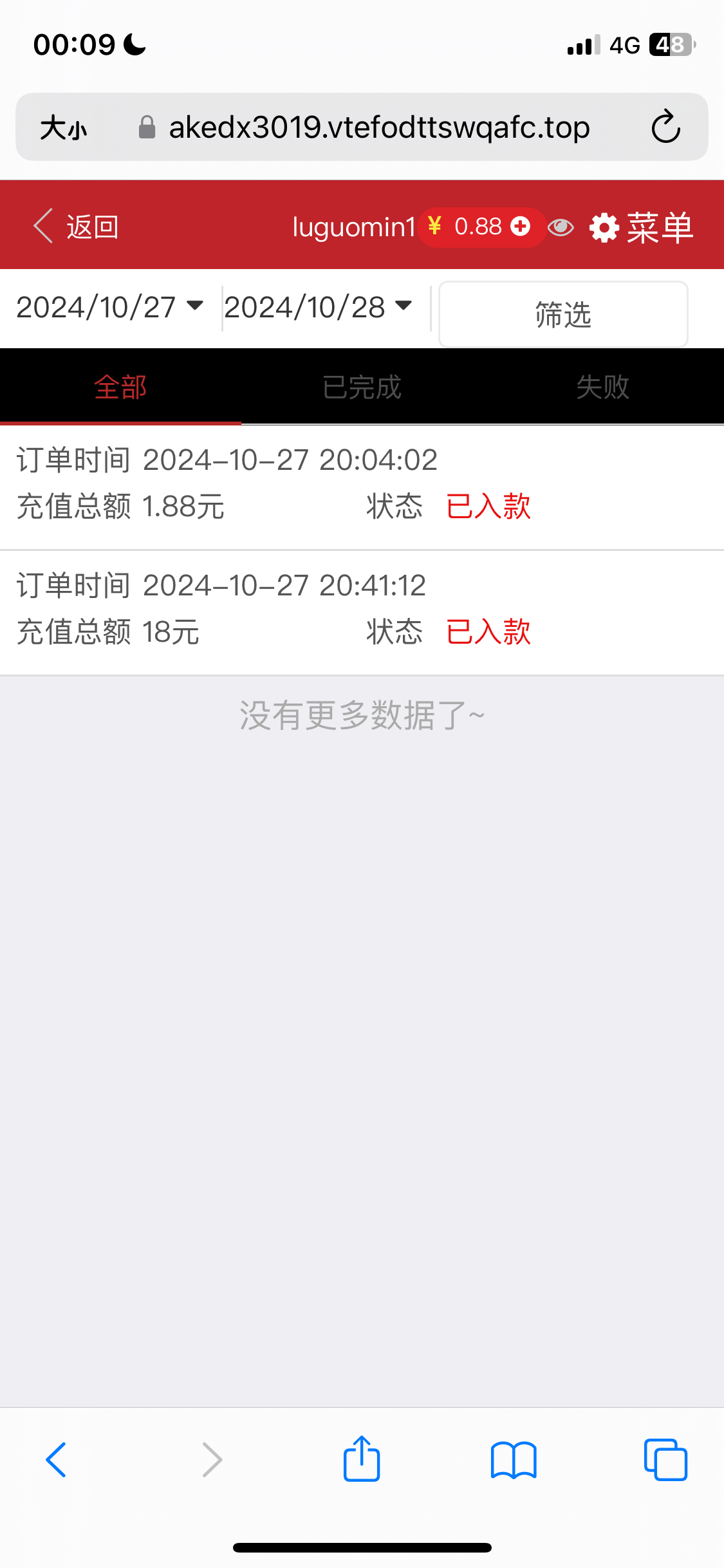Apply the date filter with 筛选
724x1568 pixels.
coord(563,314)
